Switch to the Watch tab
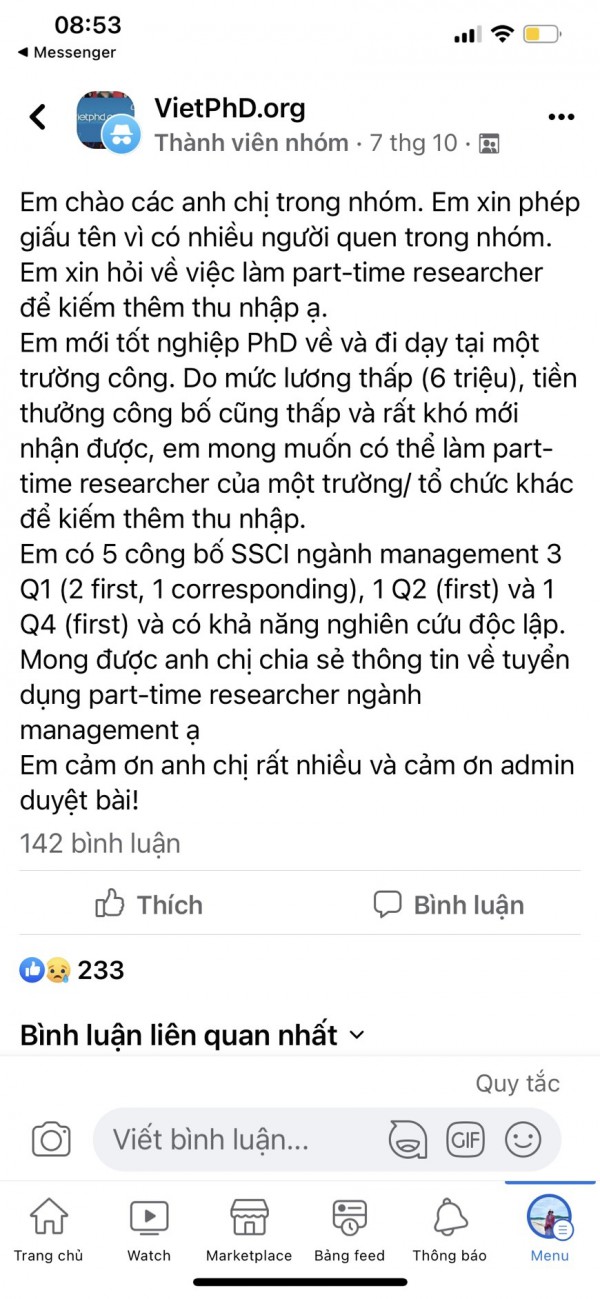 149,1230
